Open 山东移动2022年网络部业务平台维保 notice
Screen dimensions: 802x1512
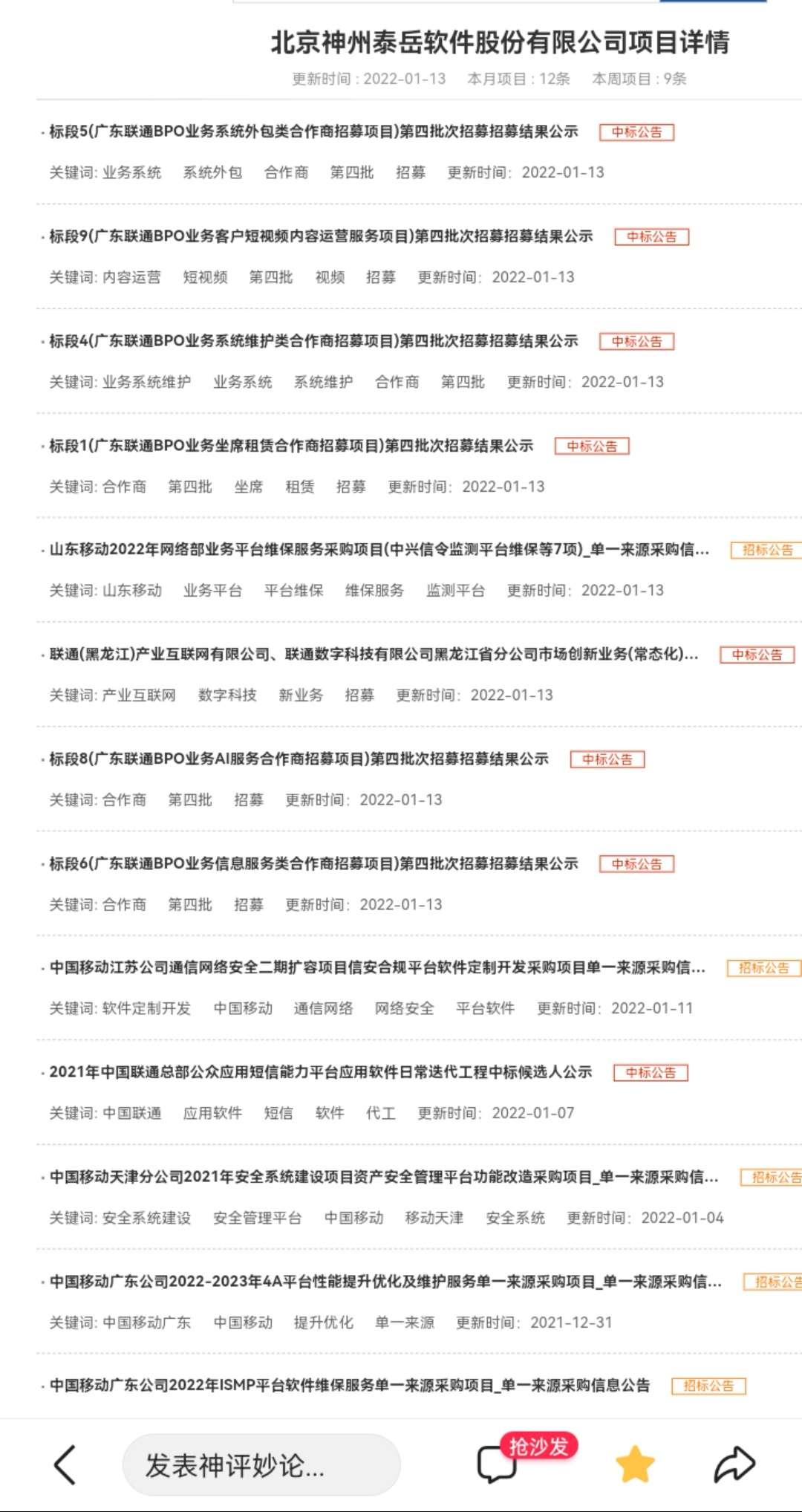point(379,550)
